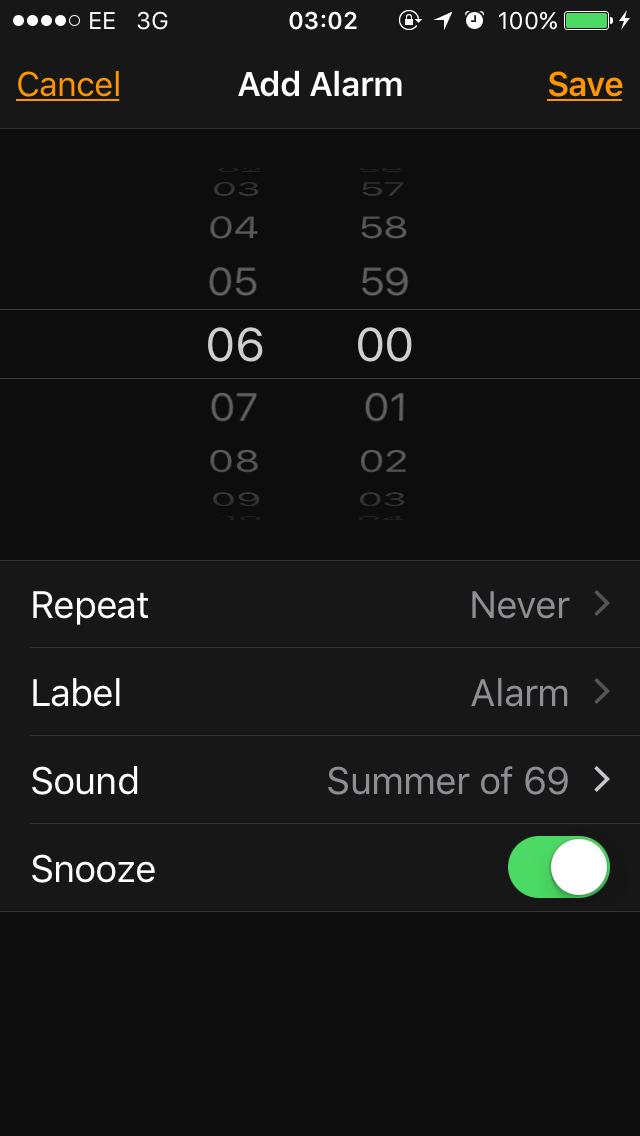
Task: Select hour 05 in the picker
Action: point(233,281)
